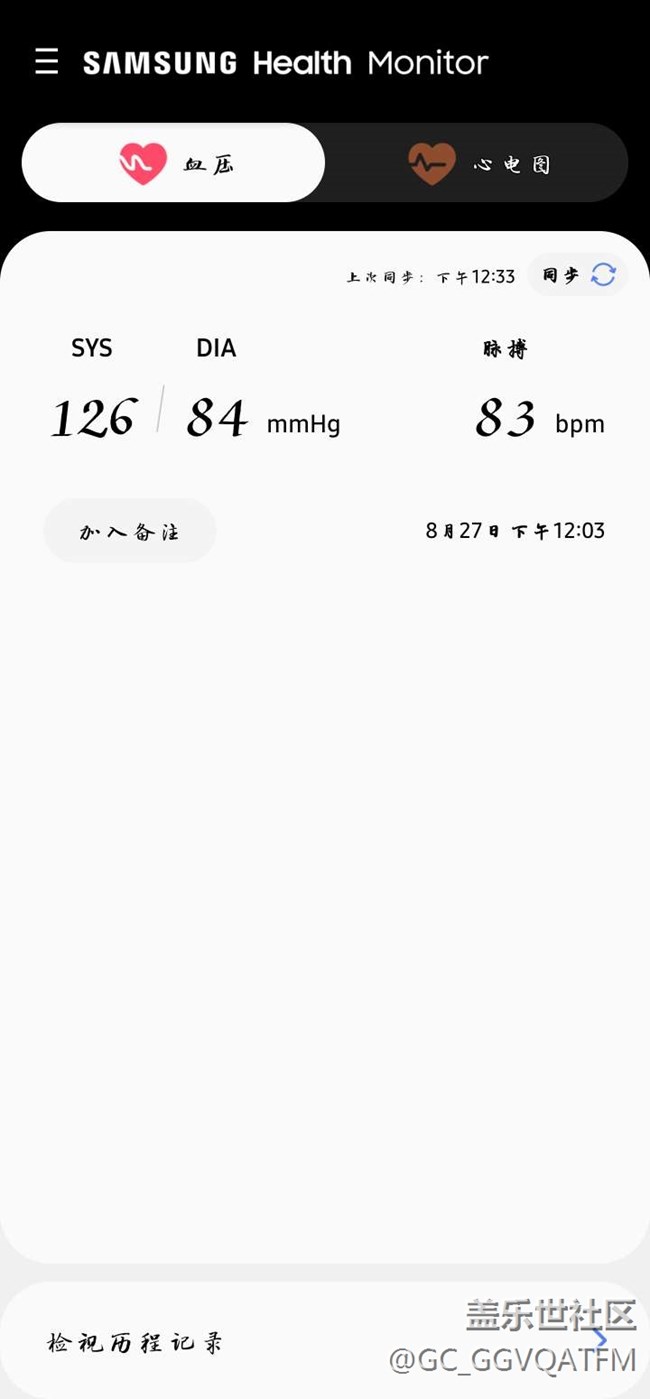Select the 血压 blood pressure tab
This screenshot has height=1399, width=650.
[174, 163]
